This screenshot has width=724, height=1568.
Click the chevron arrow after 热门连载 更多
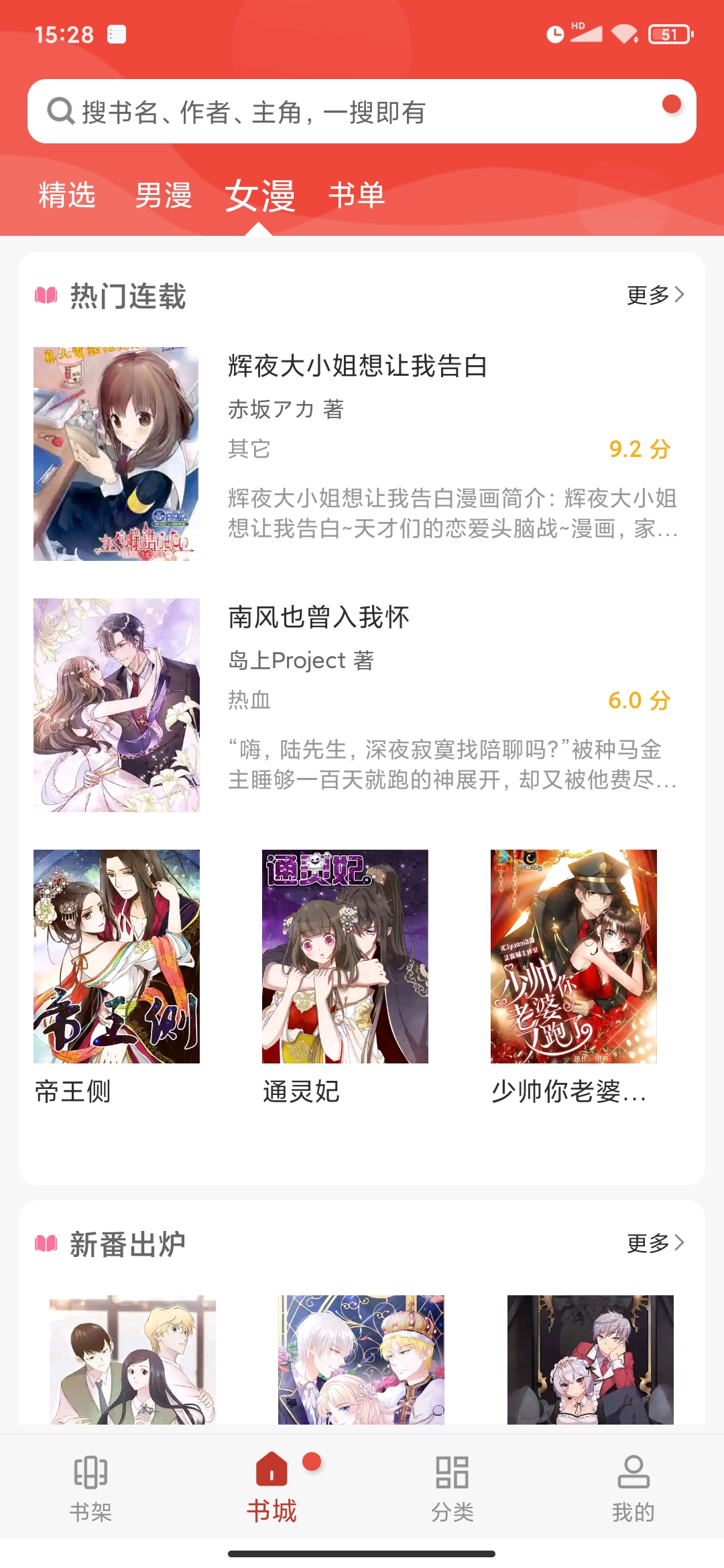[x=680, y=294]
